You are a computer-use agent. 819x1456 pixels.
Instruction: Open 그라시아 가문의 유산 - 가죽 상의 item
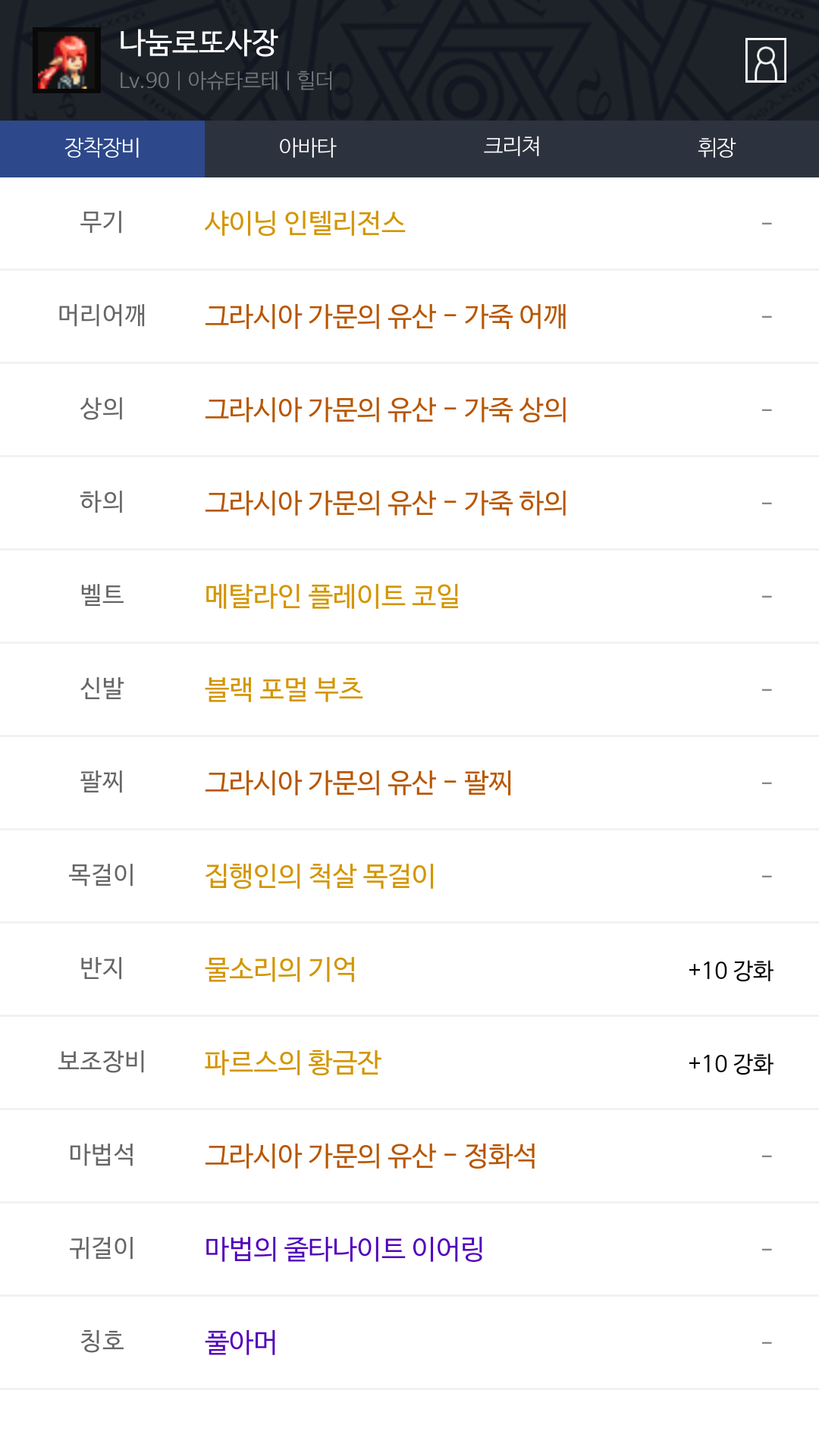point(386,409)
